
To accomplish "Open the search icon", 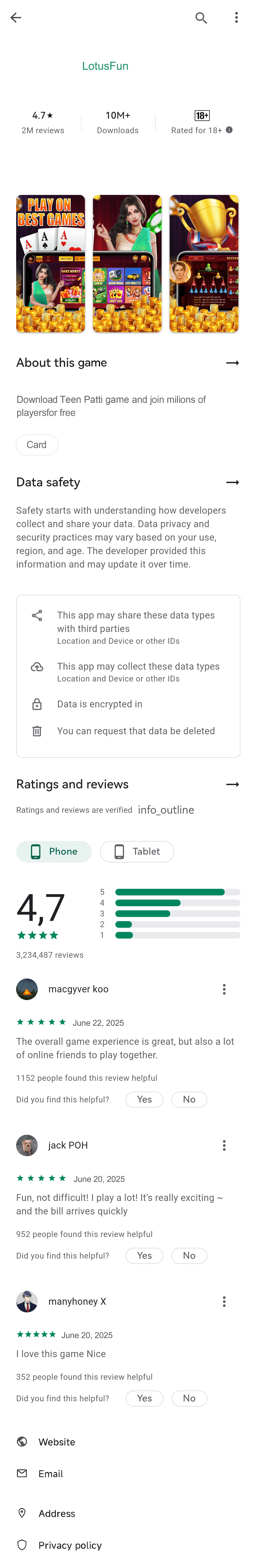I will pyautogui.click(x=201, y=18).
